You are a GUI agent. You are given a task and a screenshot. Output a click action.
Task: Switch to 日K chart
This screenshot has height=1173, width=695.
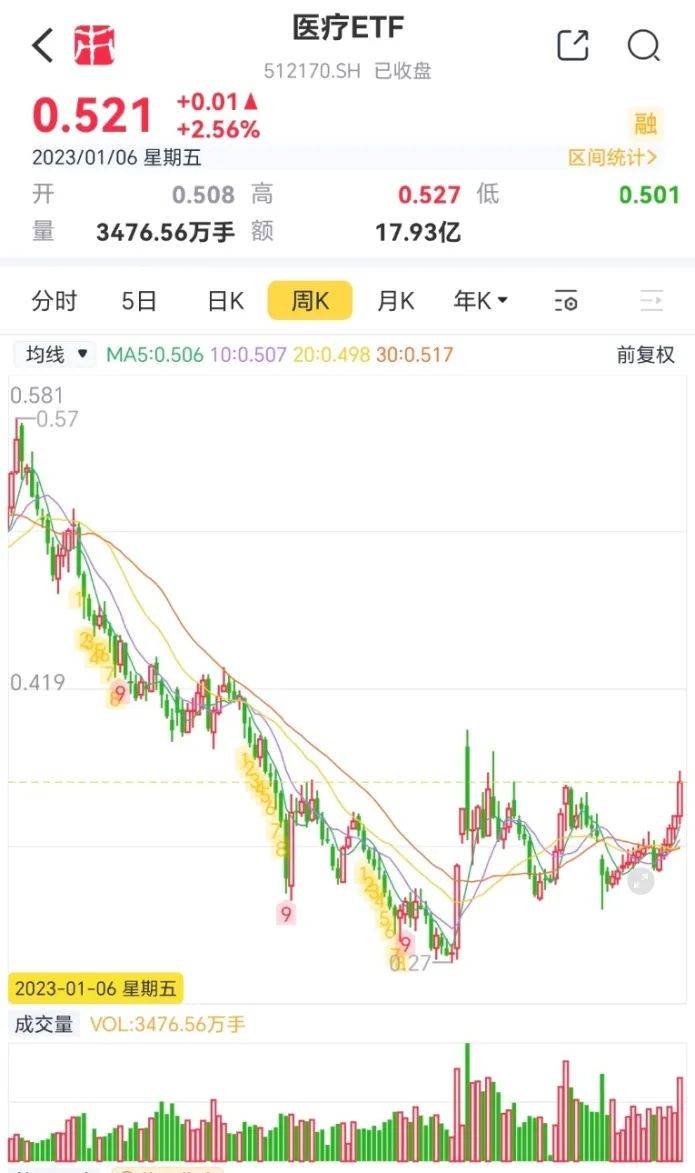coord(225,301)
